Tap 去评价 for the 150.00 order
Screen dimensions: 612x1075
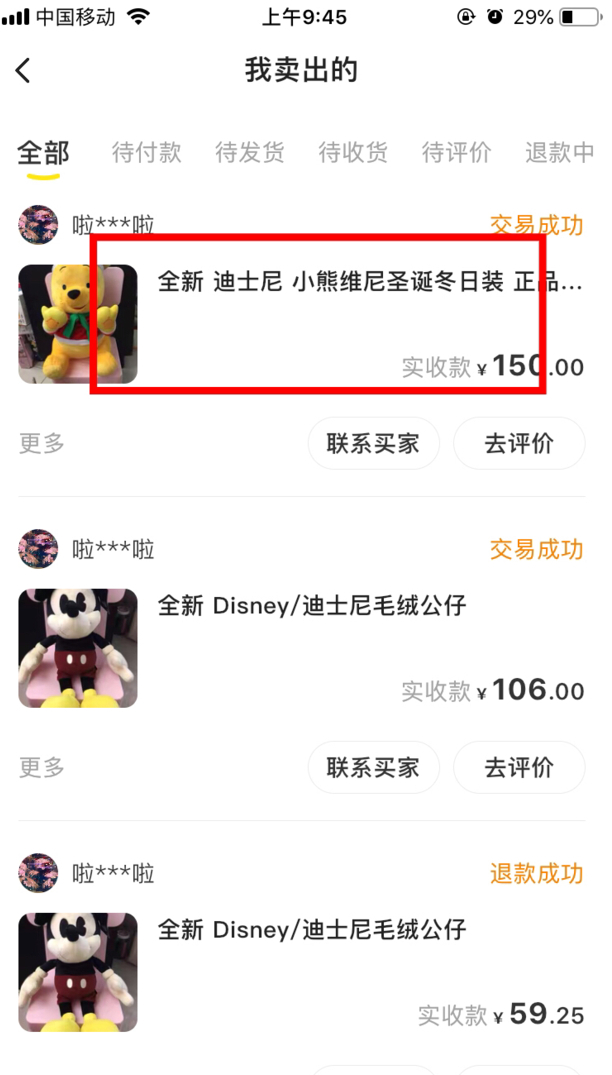click(519, 444)
